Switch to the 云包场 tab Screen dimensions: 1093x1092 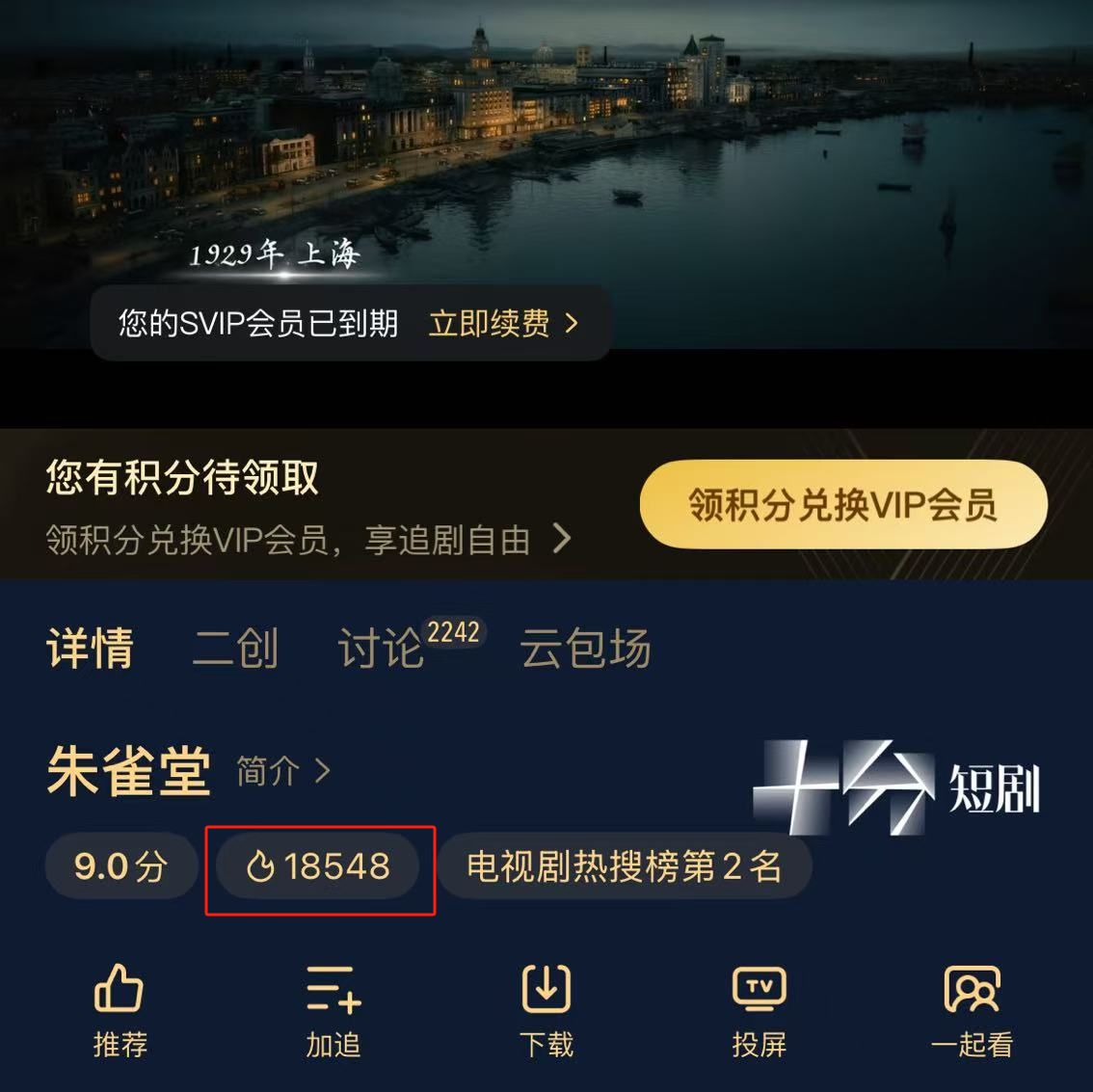pyautogui.click(x=585, y=649)
